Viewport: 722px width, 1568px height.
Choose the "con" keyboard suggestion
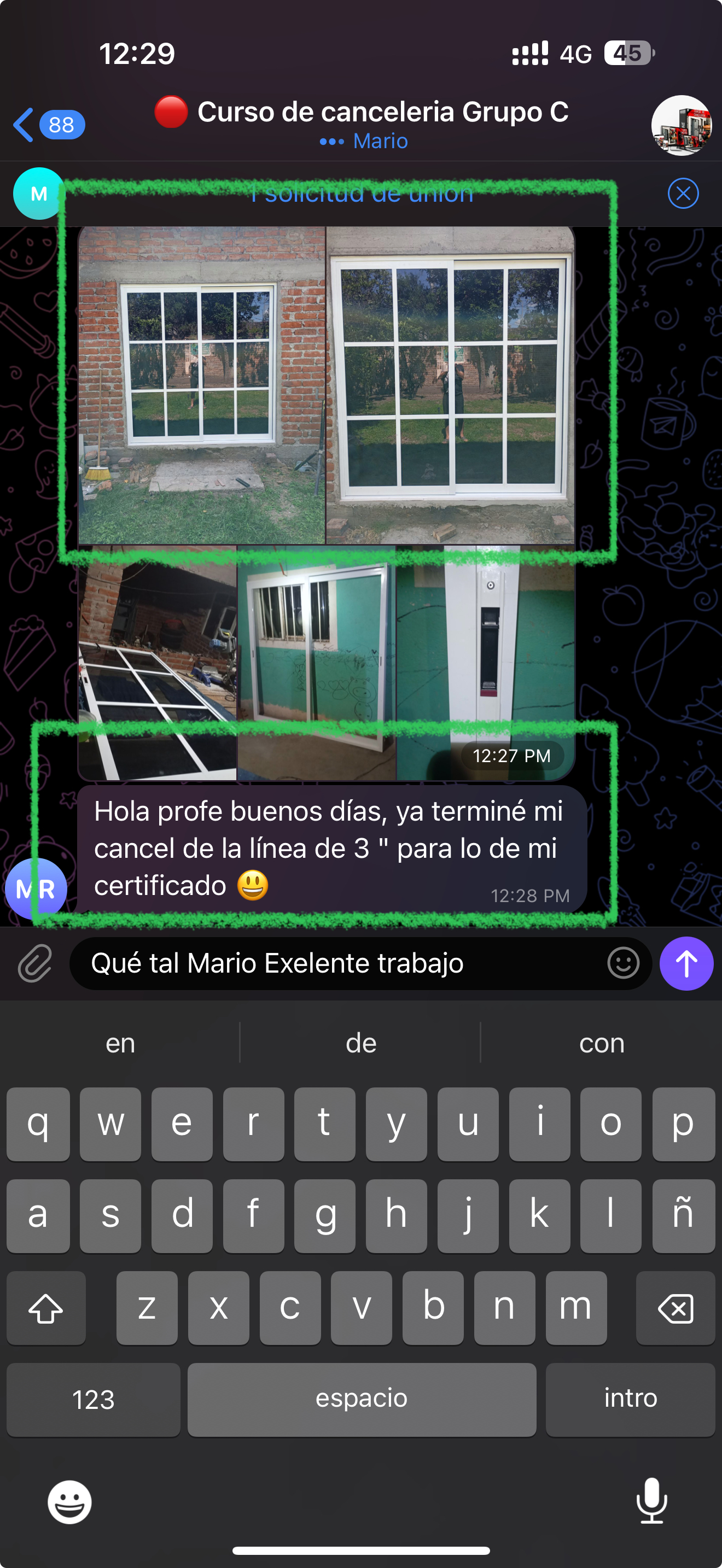[602, 1043]
